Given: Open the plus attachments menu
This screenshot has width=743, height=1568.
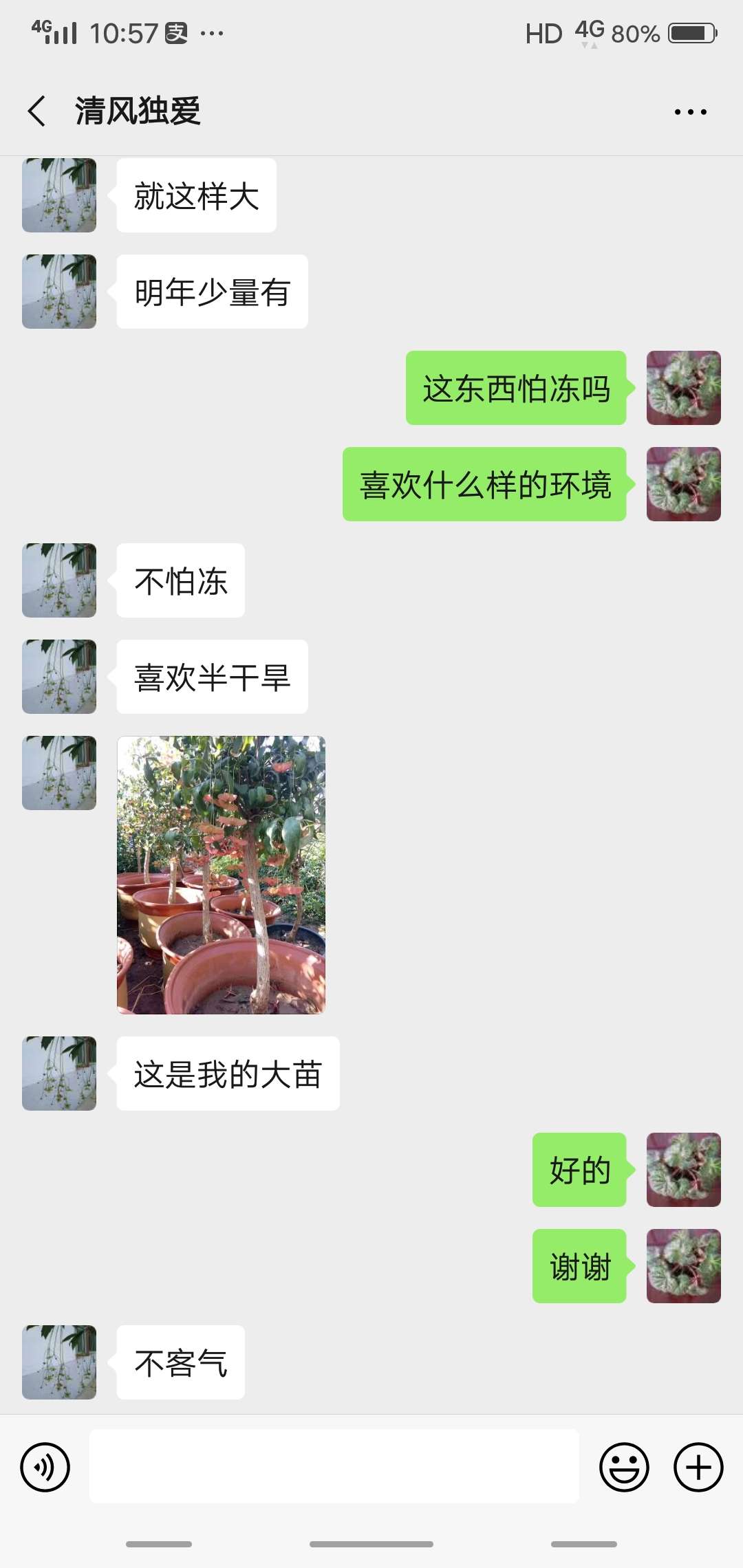Looking at the screenshot, I should click(698, 1467).
